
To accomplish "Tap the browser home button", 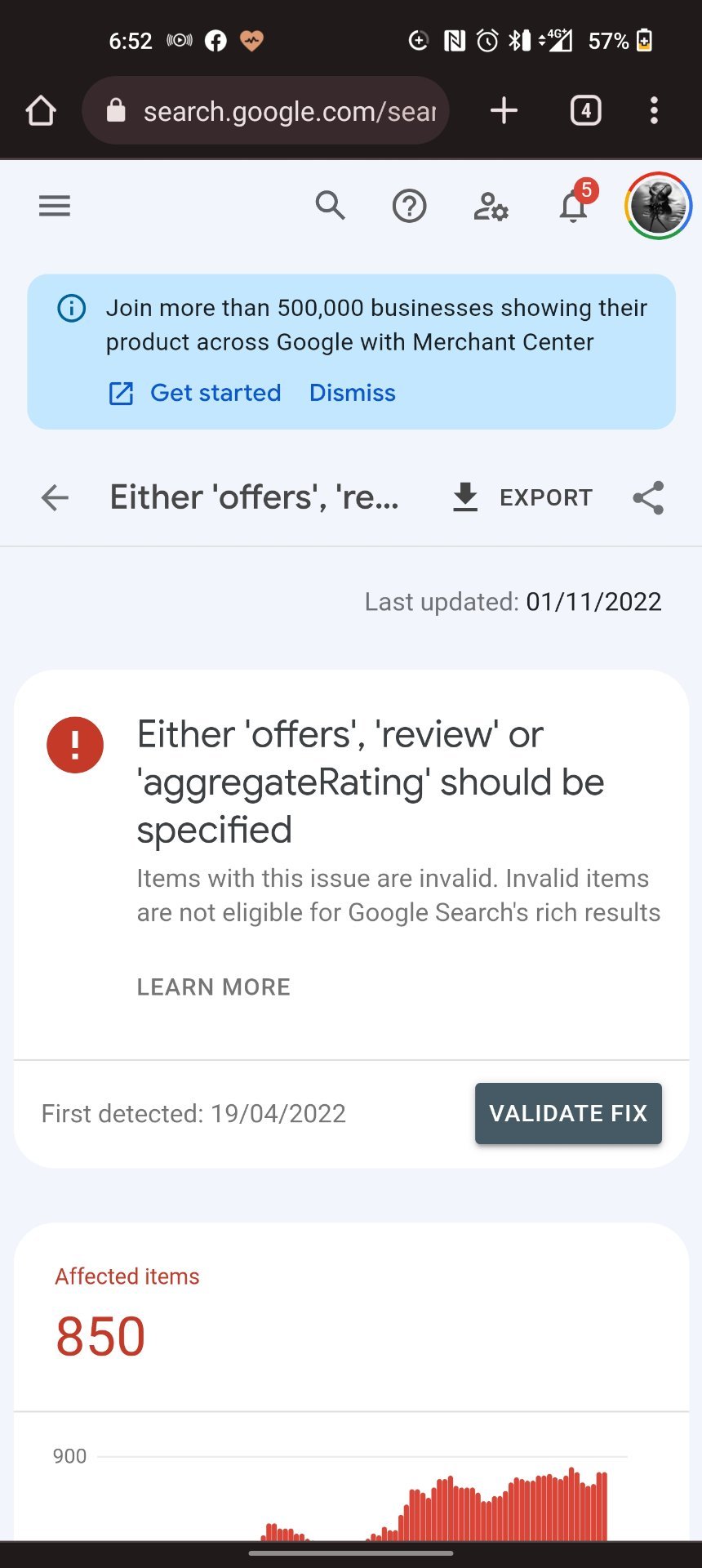I will click(41, 110).
